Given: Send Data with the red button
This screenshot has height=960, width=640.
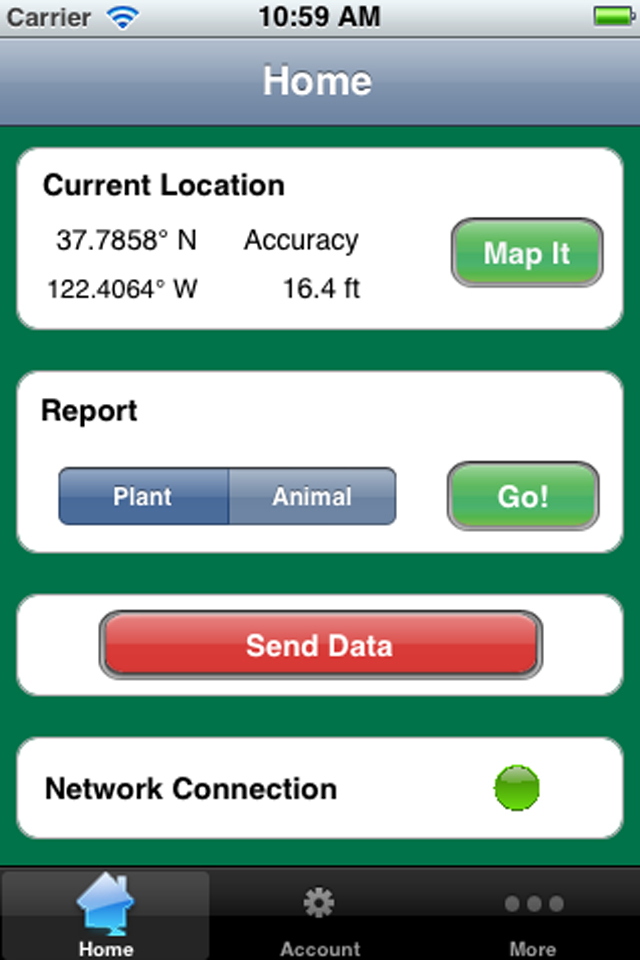Looking at the screenshot, I should point(320,645).
